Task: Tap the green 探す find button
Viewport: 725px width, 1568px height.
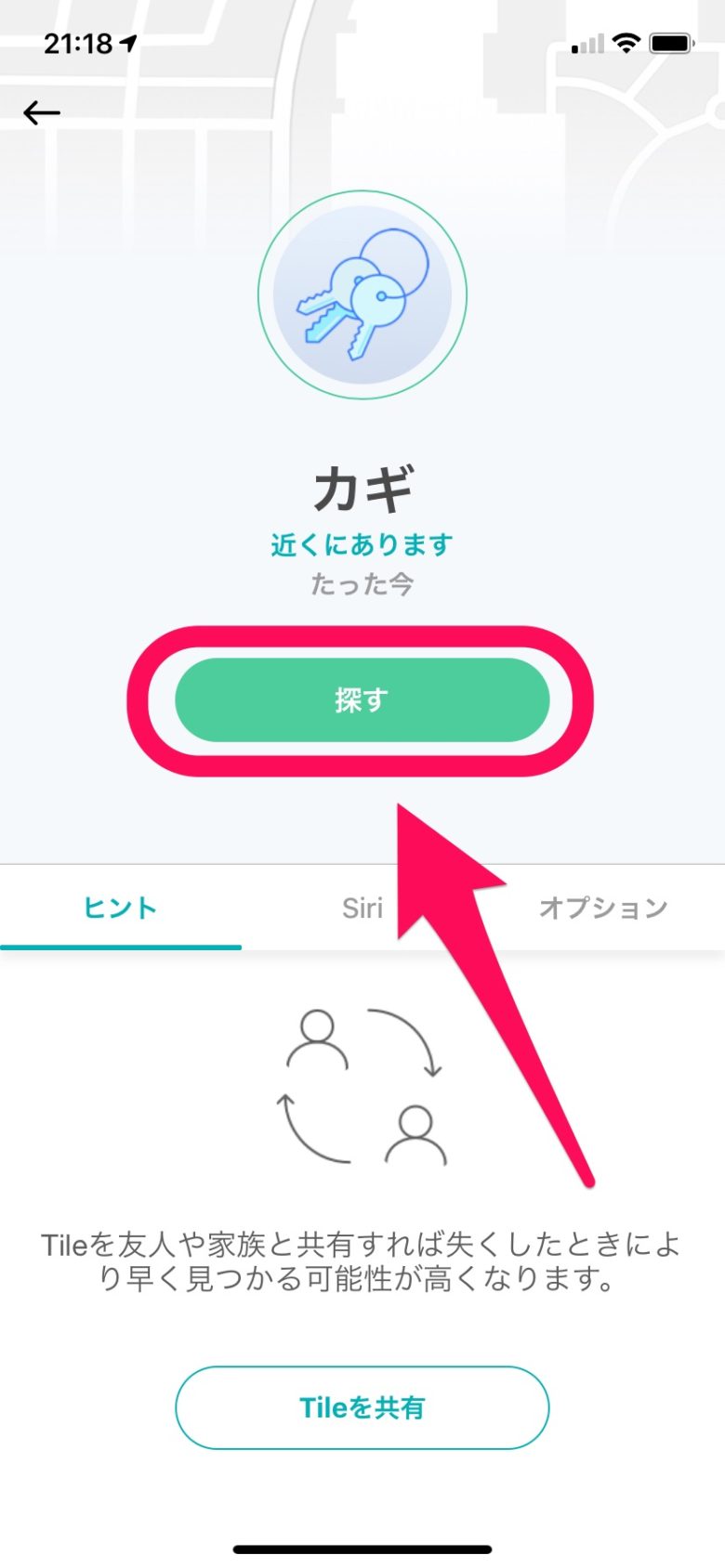Action: pos(362,699)
